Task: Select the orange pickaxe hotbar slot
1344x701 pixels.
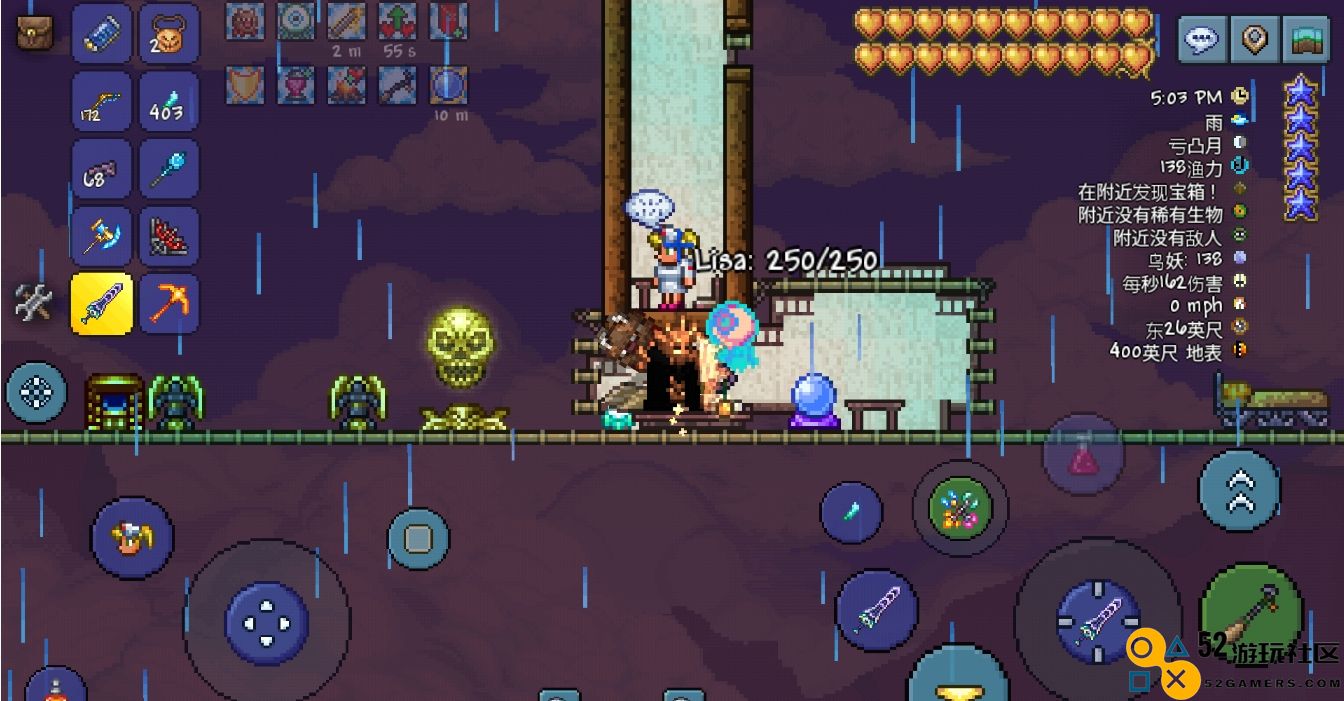Action: pos(168,303)
